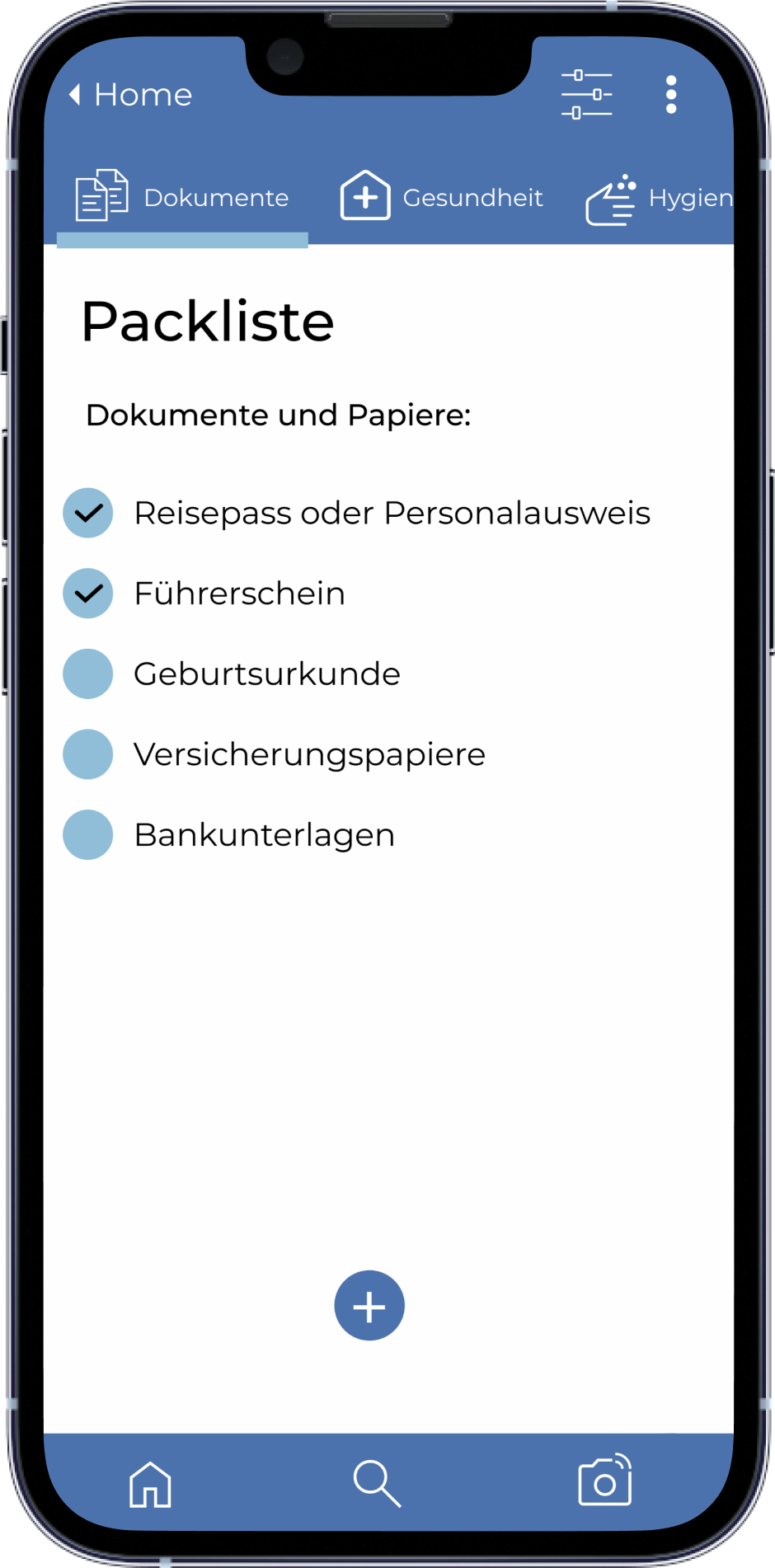775x1568 pixels.
Task: Select the Dokumente tab
Action: [x=182, y=198]
